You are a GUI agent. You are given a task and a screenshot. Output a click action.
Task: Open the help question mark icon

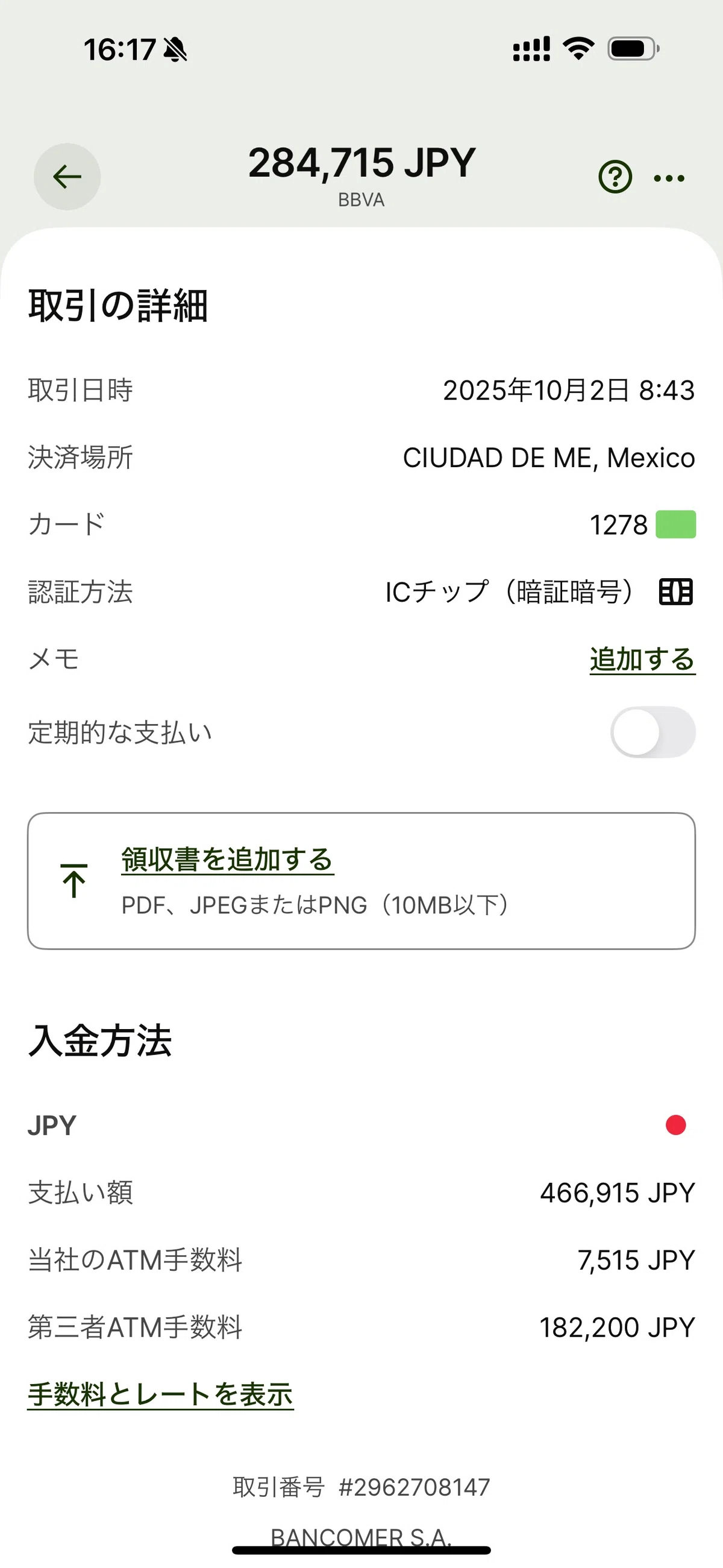coord(615,177)
